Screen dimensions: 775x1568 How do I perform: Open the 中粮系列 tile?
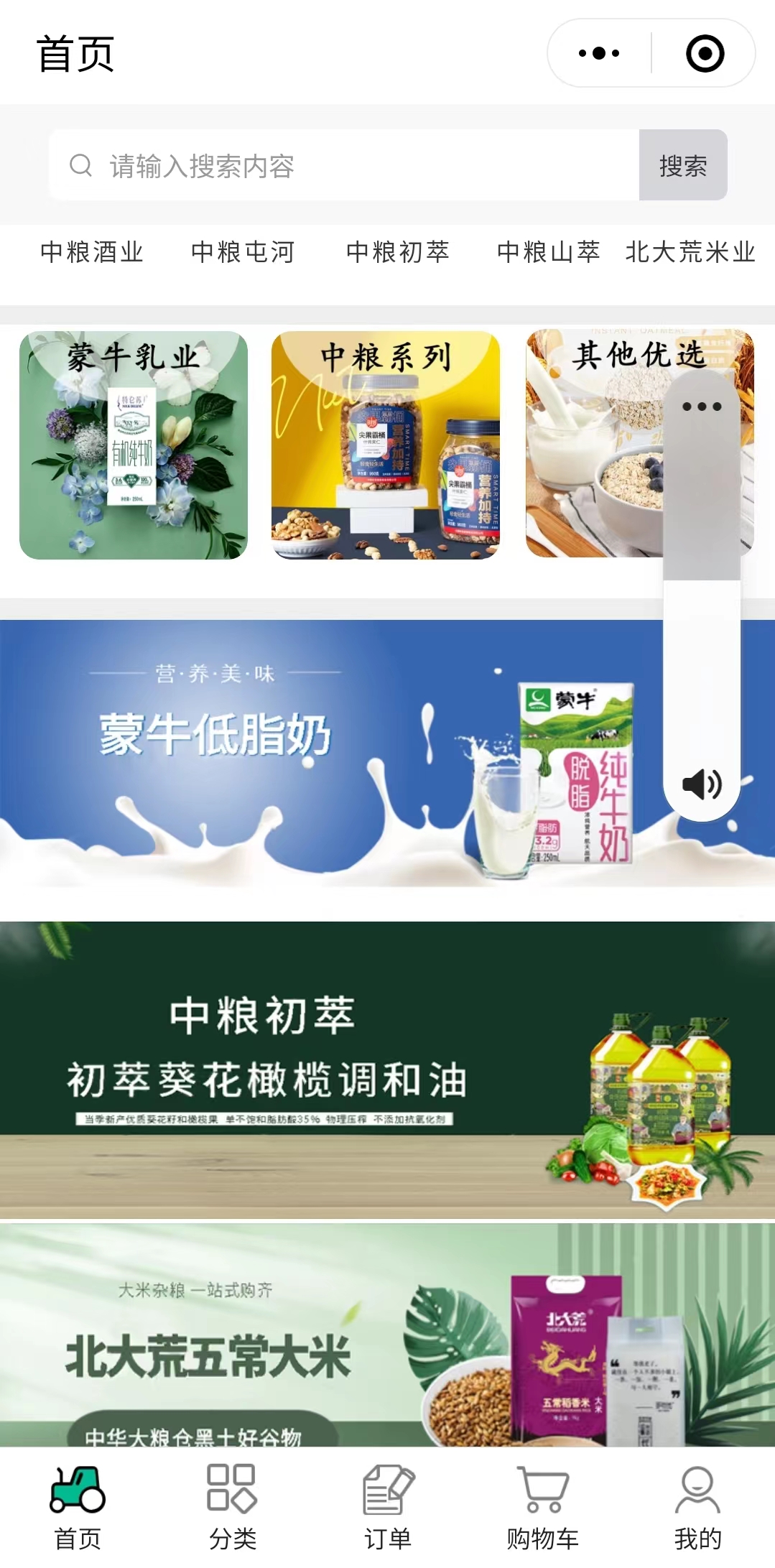tap(386, 445)
